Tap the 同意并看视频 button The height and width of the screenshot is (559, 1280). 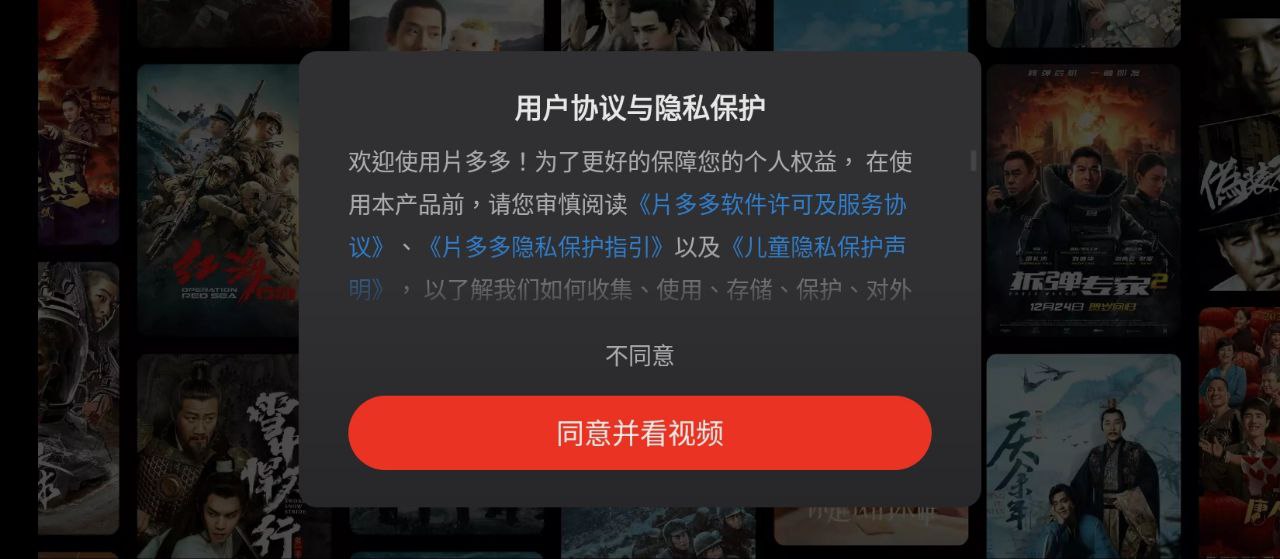639,433
